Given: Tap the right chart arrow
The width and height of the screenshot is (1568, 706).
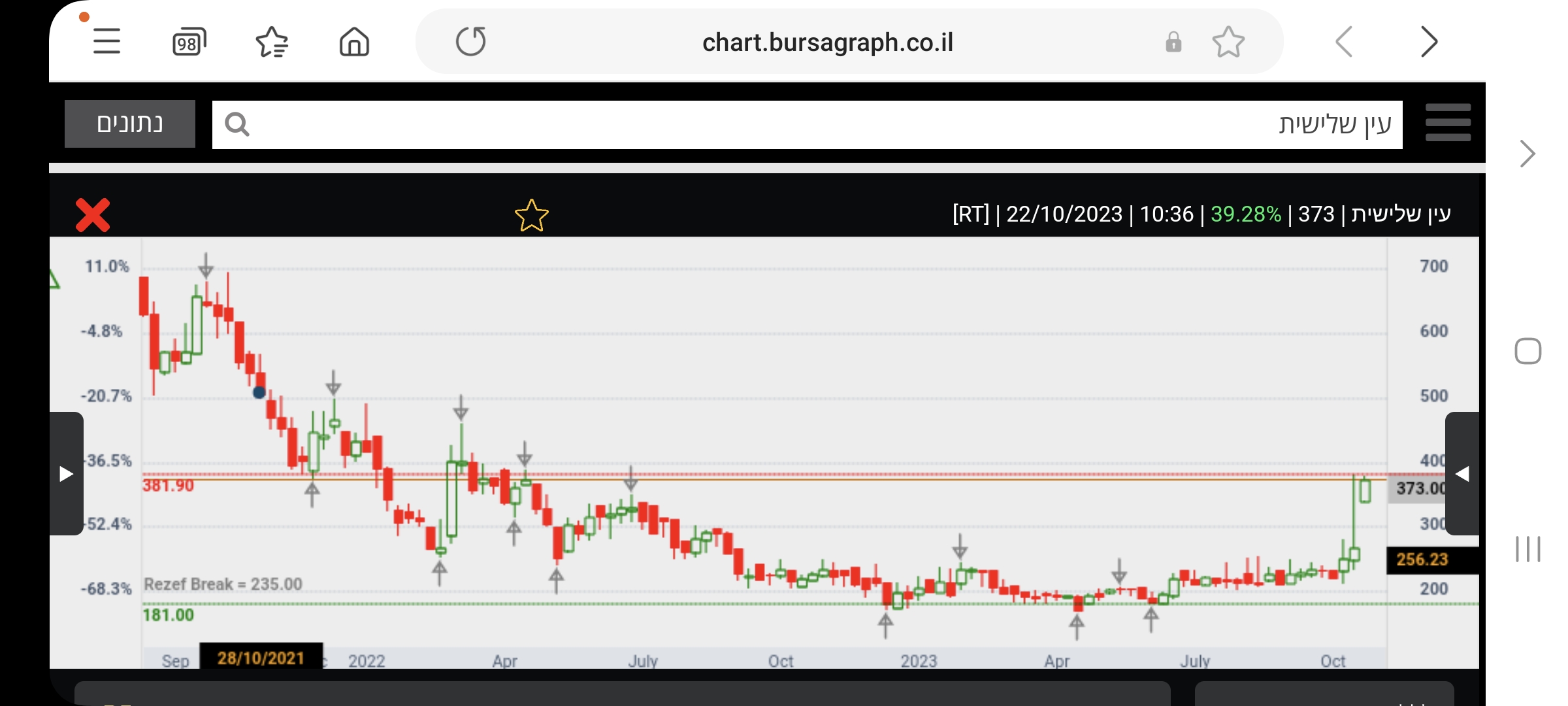Looking at the screenshot, I should pyautogui.click(x=1462, y=473).
